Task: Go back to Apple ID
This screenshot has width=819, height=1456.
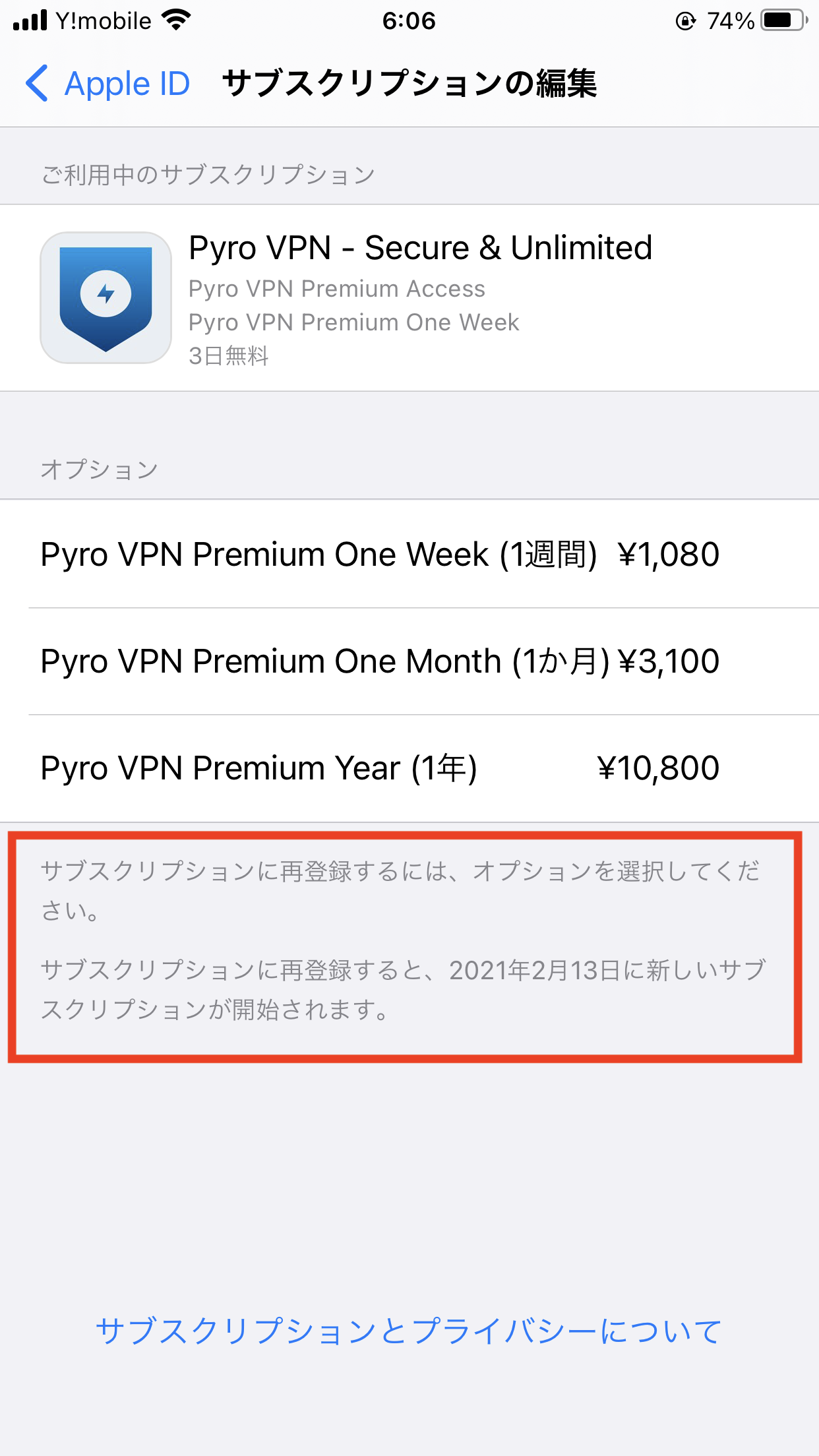Action: (x=107, y=84)
